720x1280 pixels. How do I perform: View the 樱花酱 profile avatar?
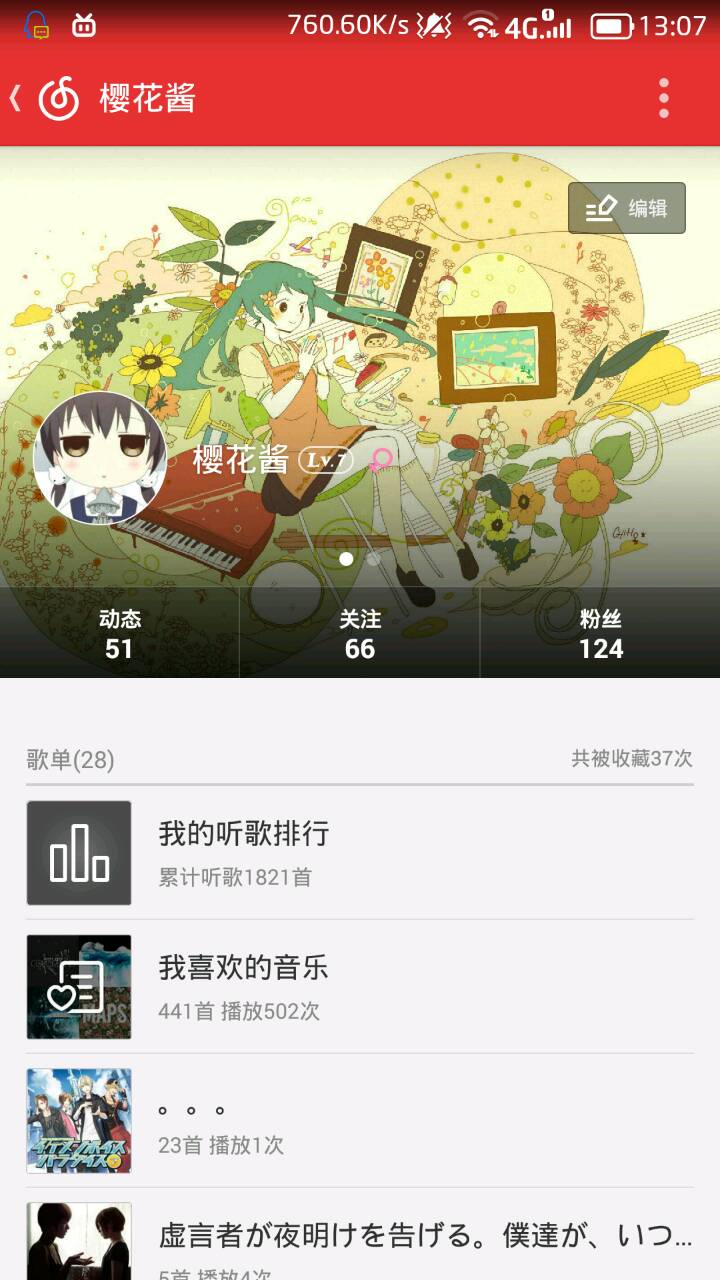[x=100, y=458]
